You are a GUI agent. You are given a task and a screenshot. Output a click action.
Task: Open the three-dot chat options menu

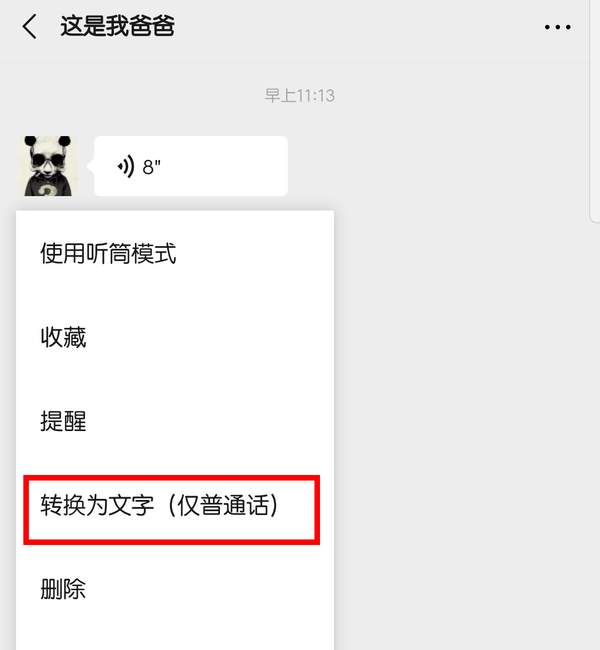pos(557,28)
